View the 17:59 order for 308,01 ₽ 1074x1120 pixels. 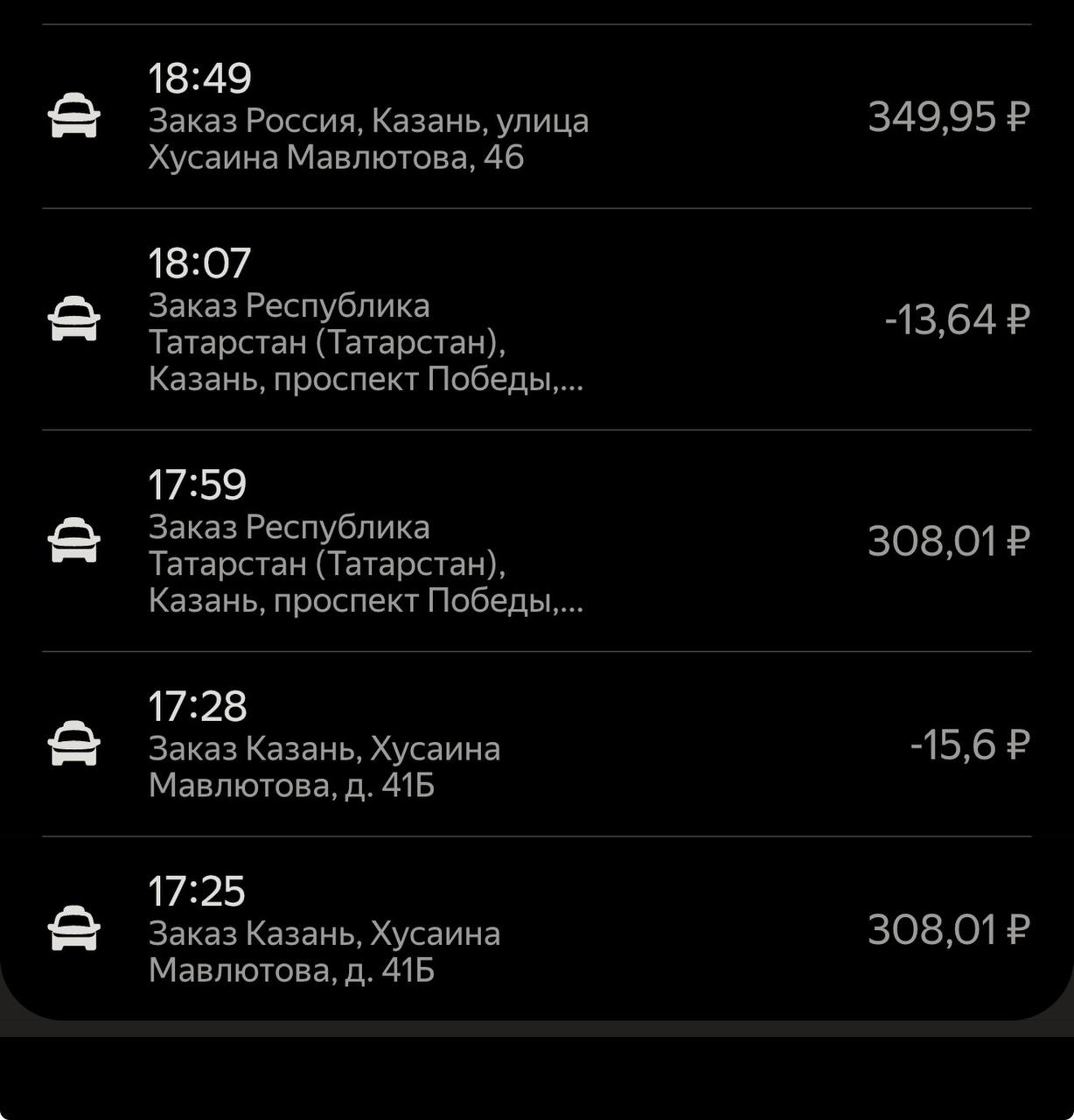click(x=537, y=541)
